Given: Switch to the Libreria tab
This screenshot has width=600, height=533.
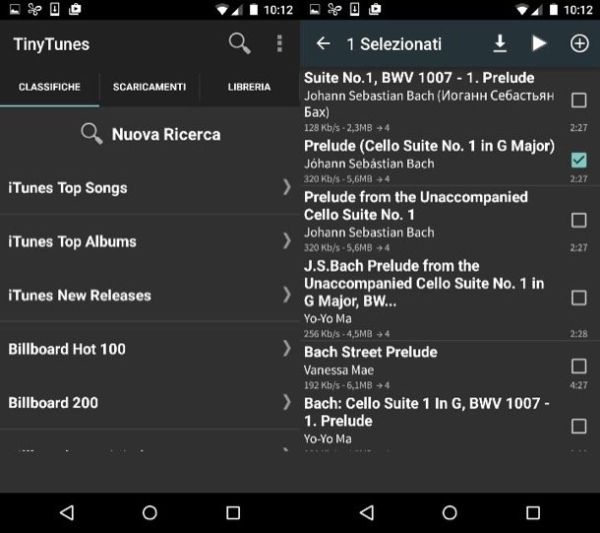Looking at the screenshot, I should coord(249,87).
